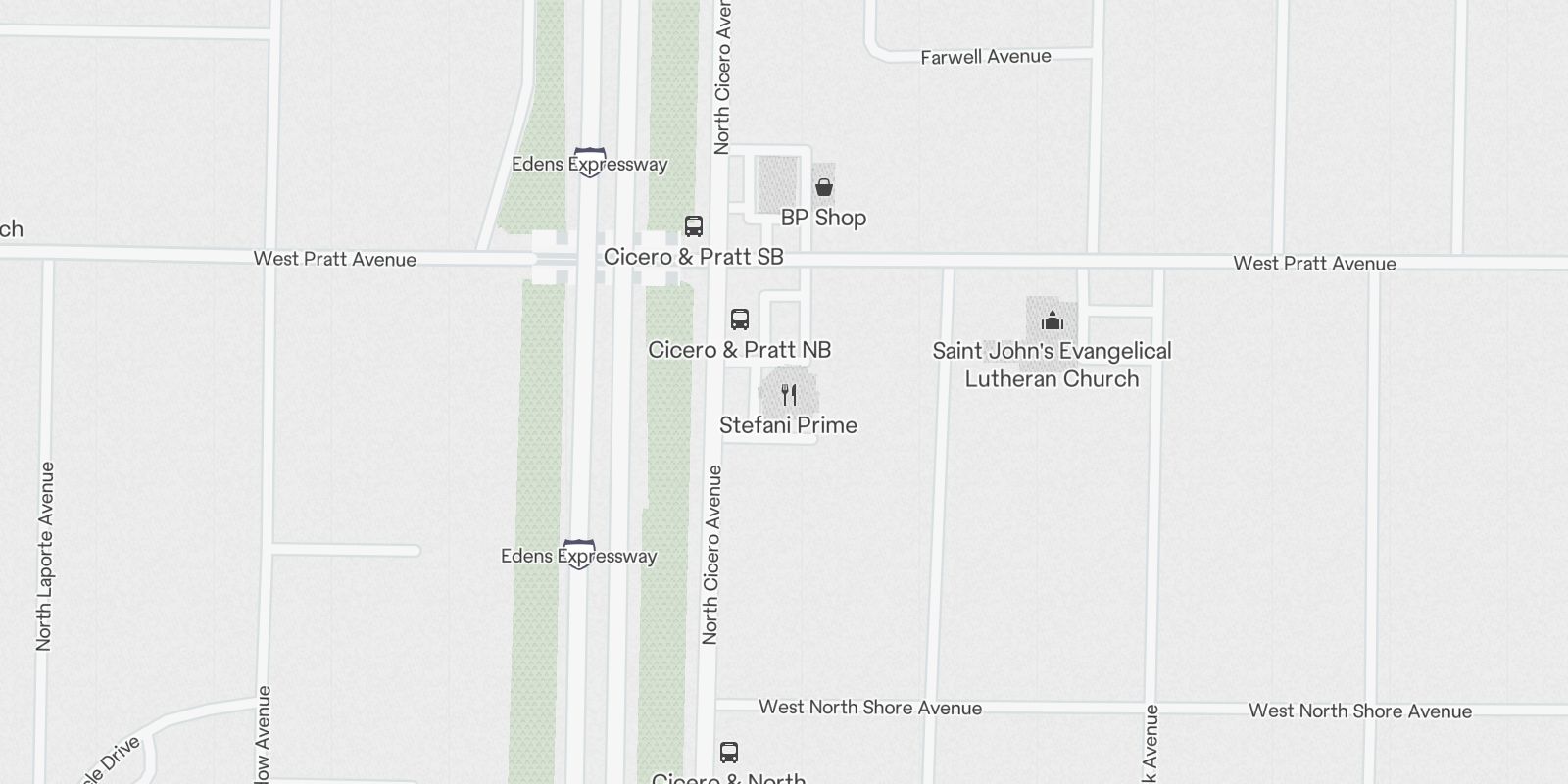Select the bus stop below West North Shore Avenue
The width and height of the screenshot is (1568, 784).
tap(729, 753)
